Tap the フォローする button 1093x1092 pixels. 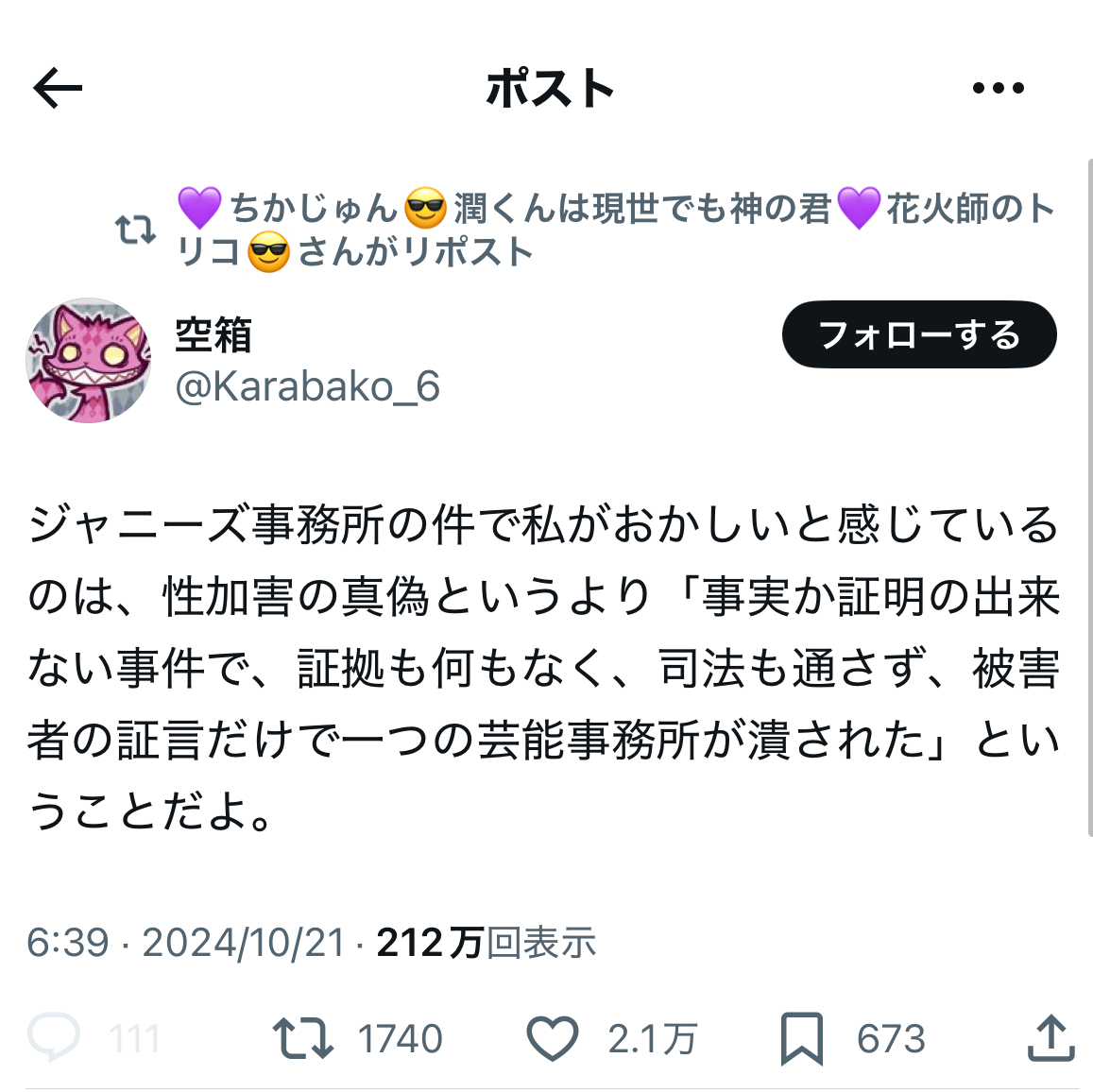[x=918, y=334]
